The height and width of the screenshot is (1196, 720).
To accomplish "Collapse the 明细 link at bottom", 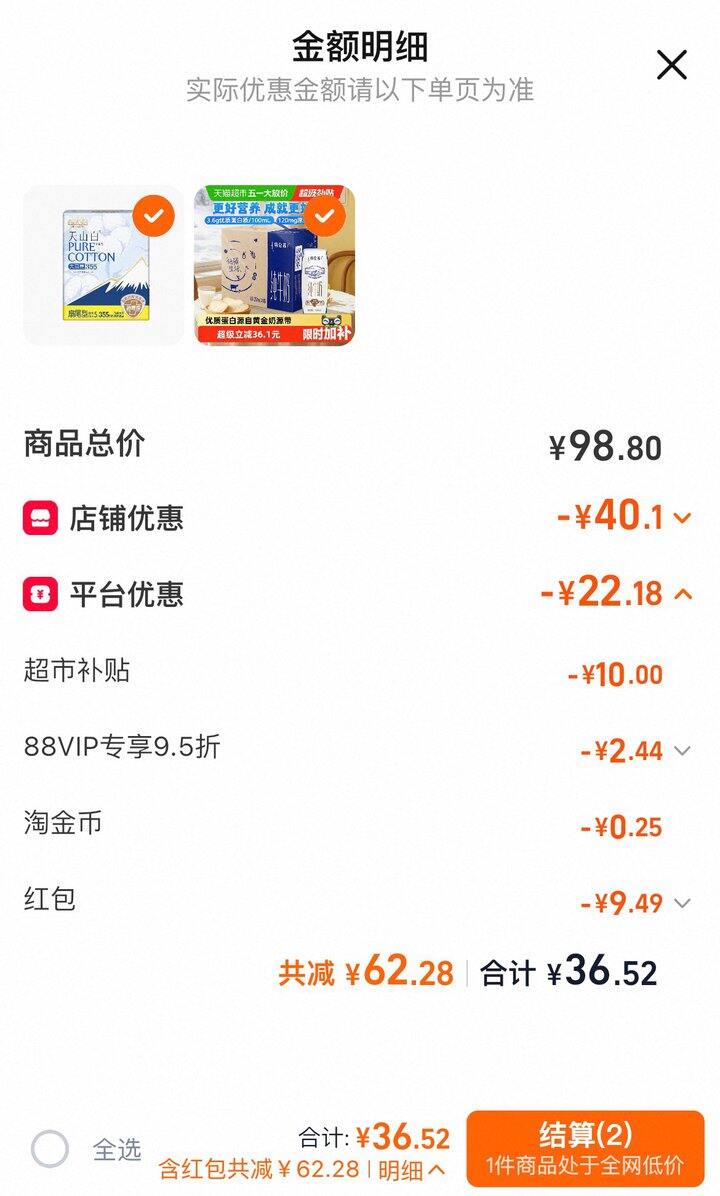I will click(x=412, y=1169).
